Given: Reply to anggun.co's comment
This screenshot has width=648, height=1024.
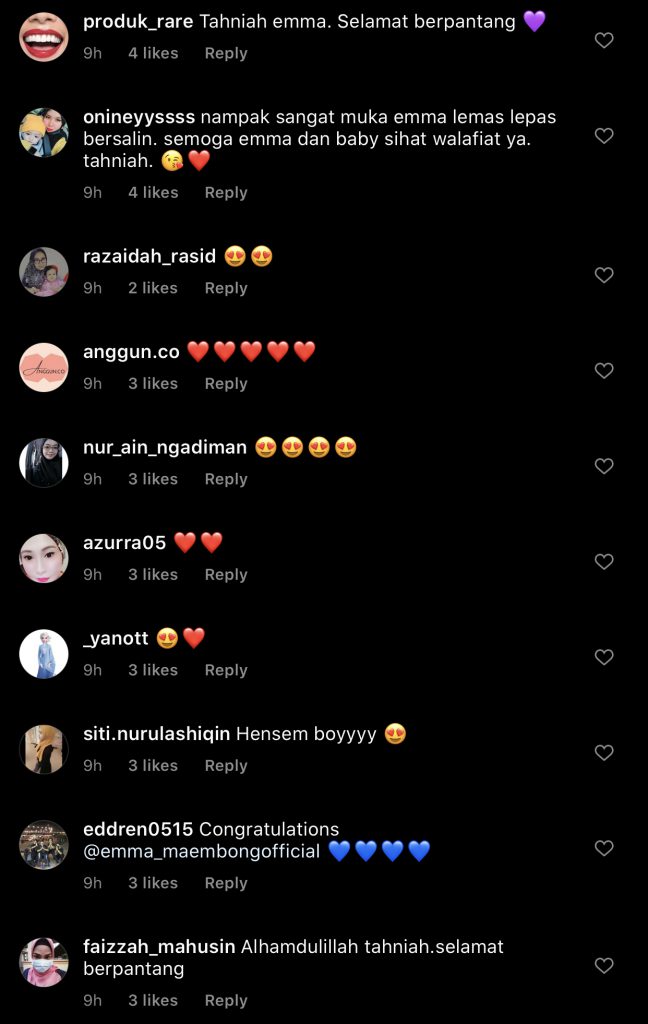Looking at the screenshot, I should 225,384.
